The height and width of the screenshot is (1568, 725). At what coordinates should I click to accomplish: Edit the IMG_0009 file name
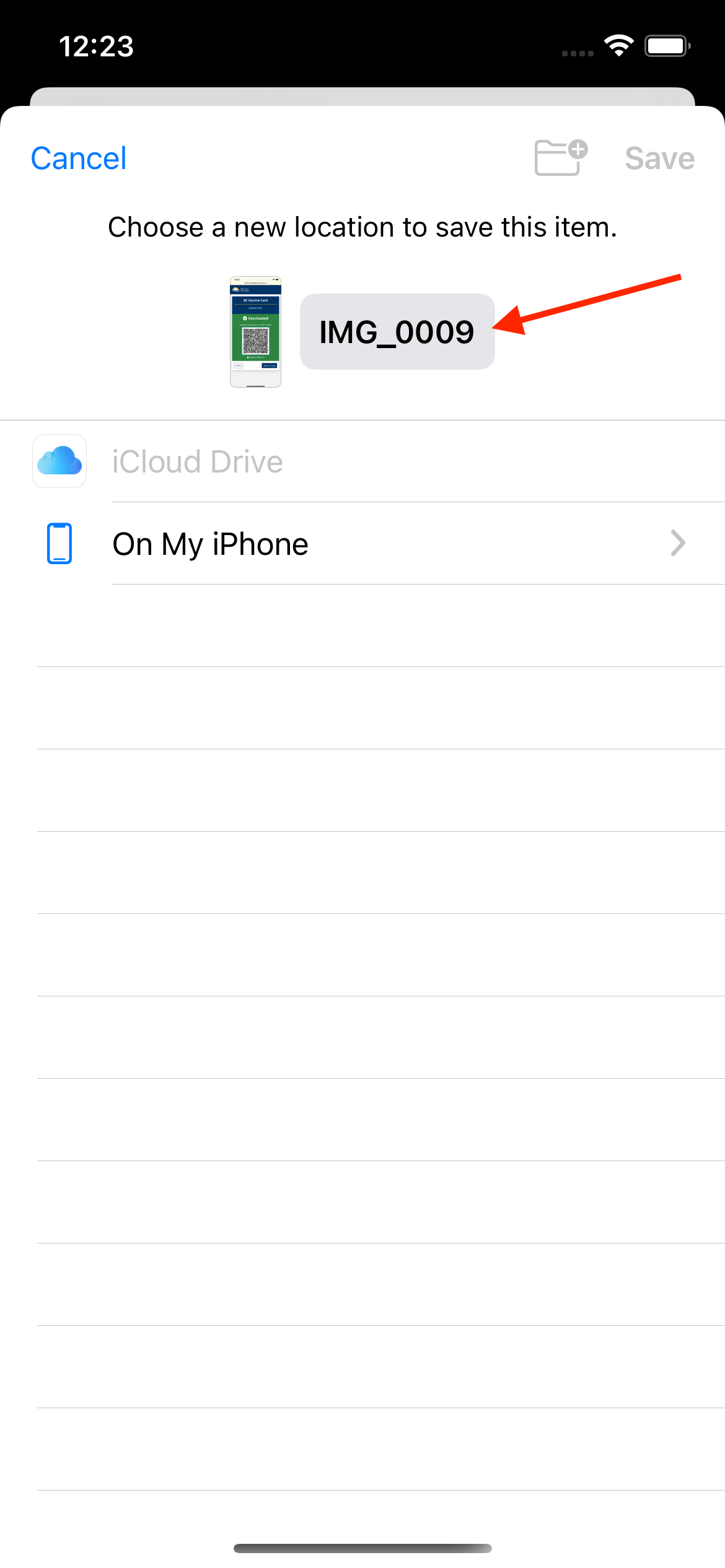click(x=397, y=332)
